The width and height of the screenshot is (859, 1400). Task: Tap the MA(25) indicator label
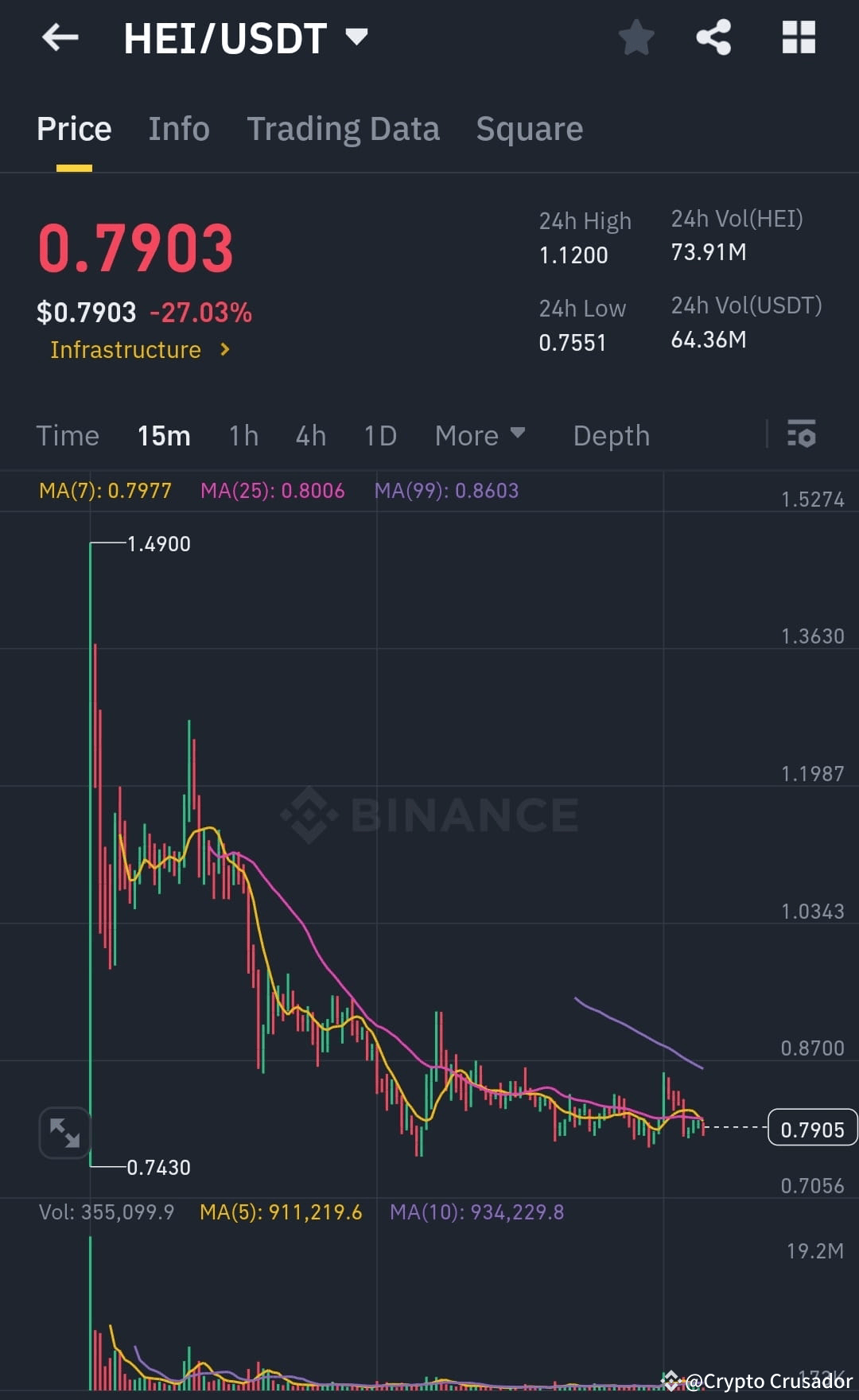(273, 491)
